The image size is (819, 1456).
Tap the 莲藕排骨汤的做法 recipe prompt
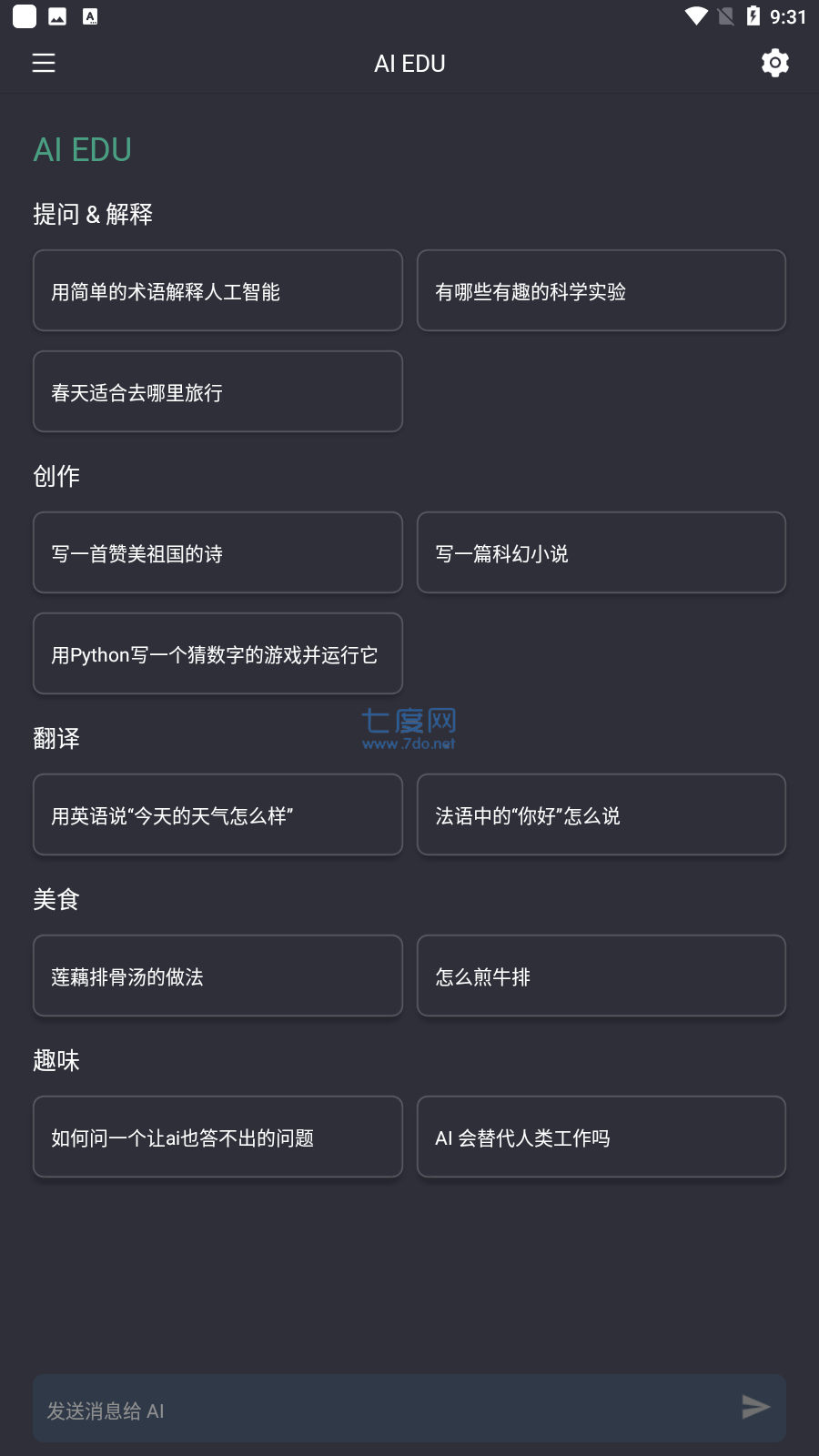click(x=217, y=976)
